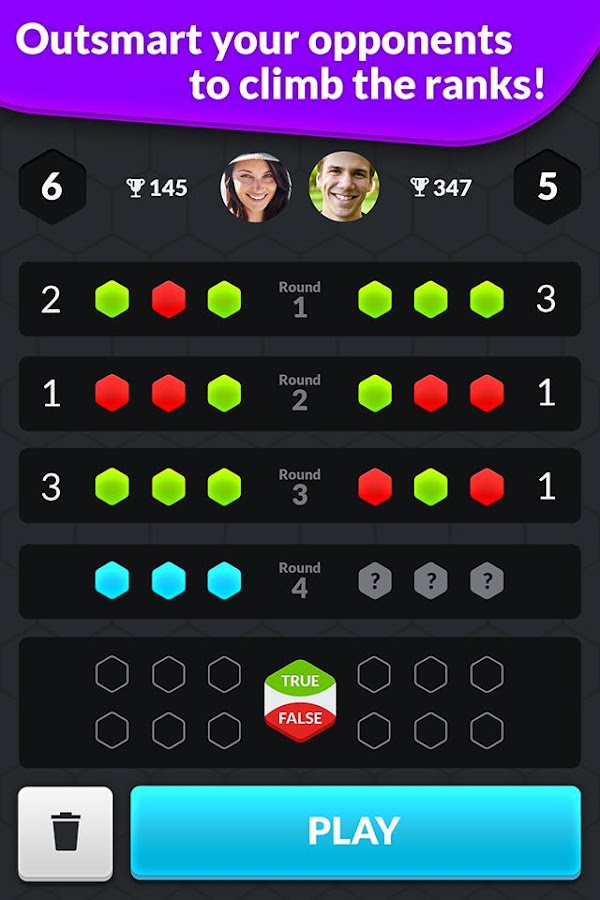Image resolution: width=600 pixels, height=900 pixels.
Task: View the male opponent's profile photo
Action: 343,187
